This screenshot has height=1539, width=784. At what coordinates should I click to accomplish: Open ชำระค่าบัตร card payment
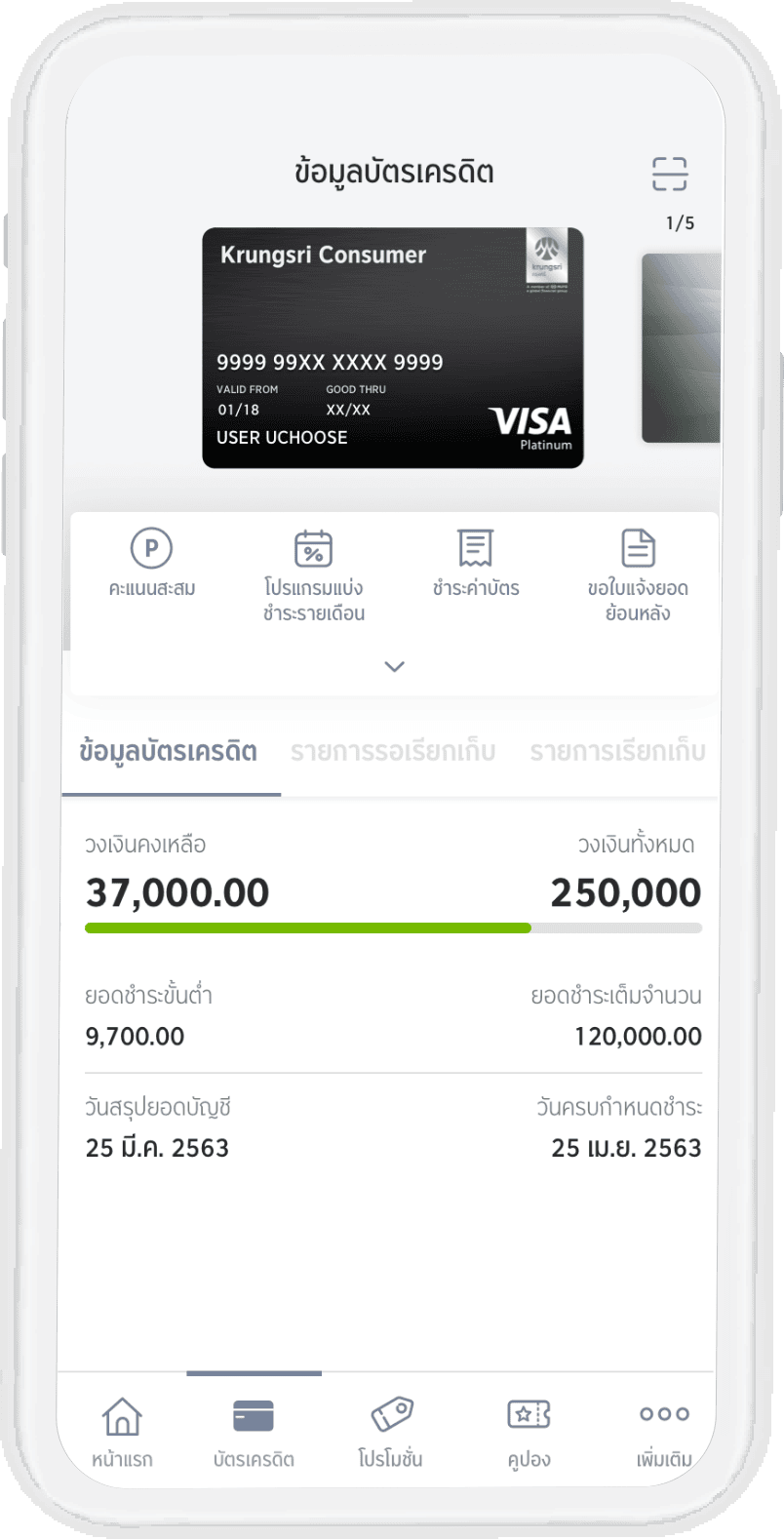(x=476, y=564)
